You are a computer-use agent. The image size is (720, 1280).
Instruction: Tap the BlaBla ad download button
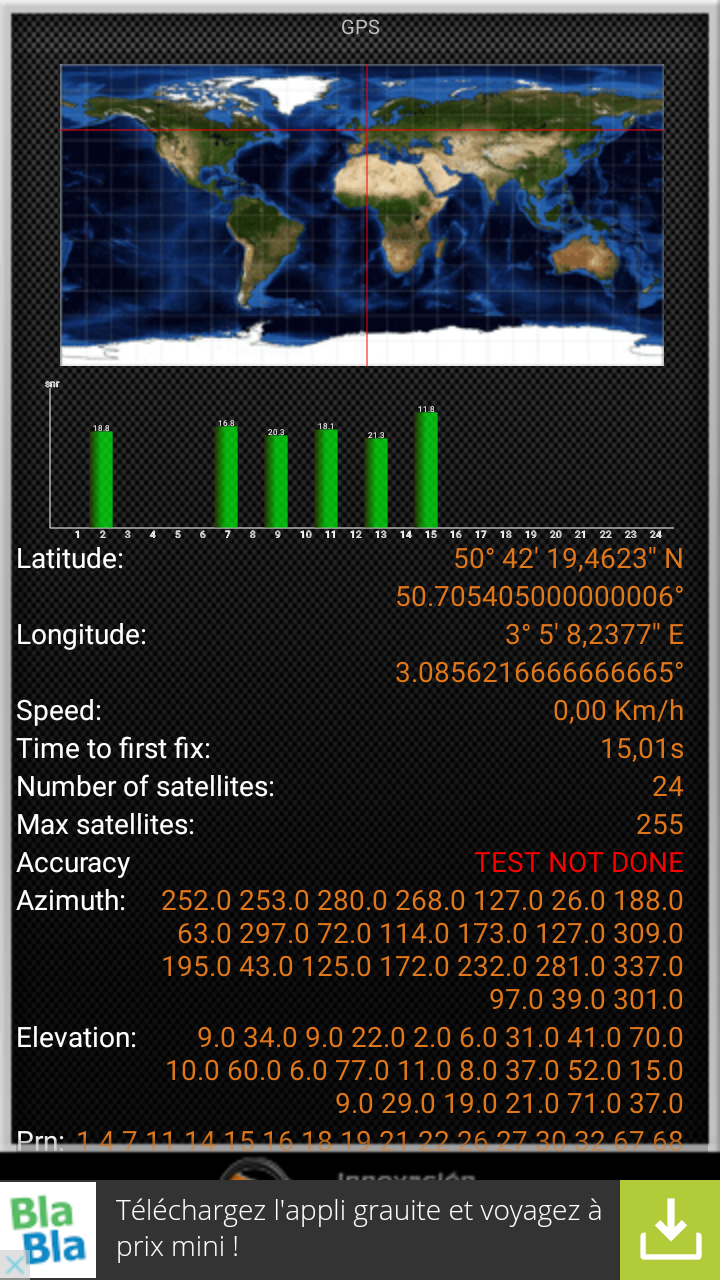669,1230
